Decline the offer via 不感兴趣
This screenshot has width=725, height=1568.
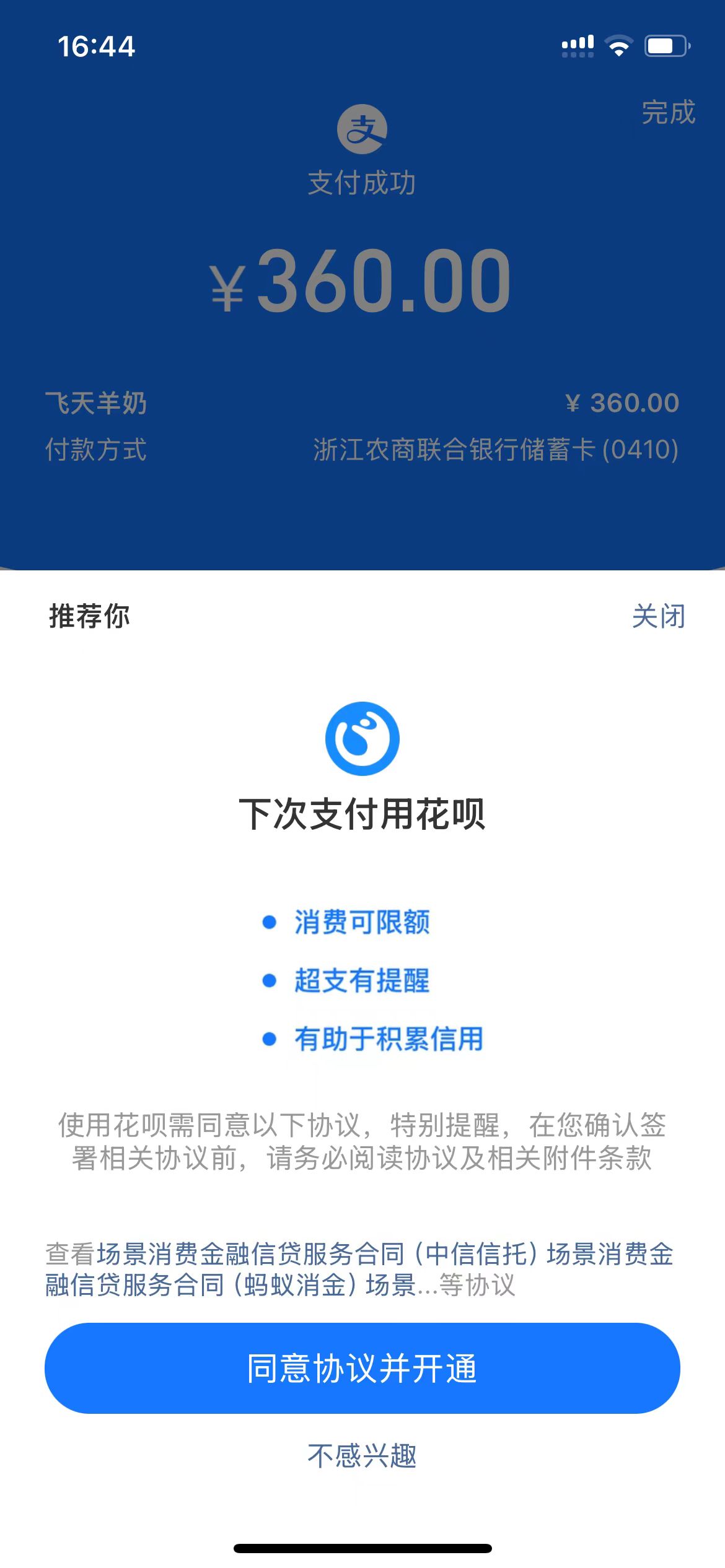[362, 1455]
